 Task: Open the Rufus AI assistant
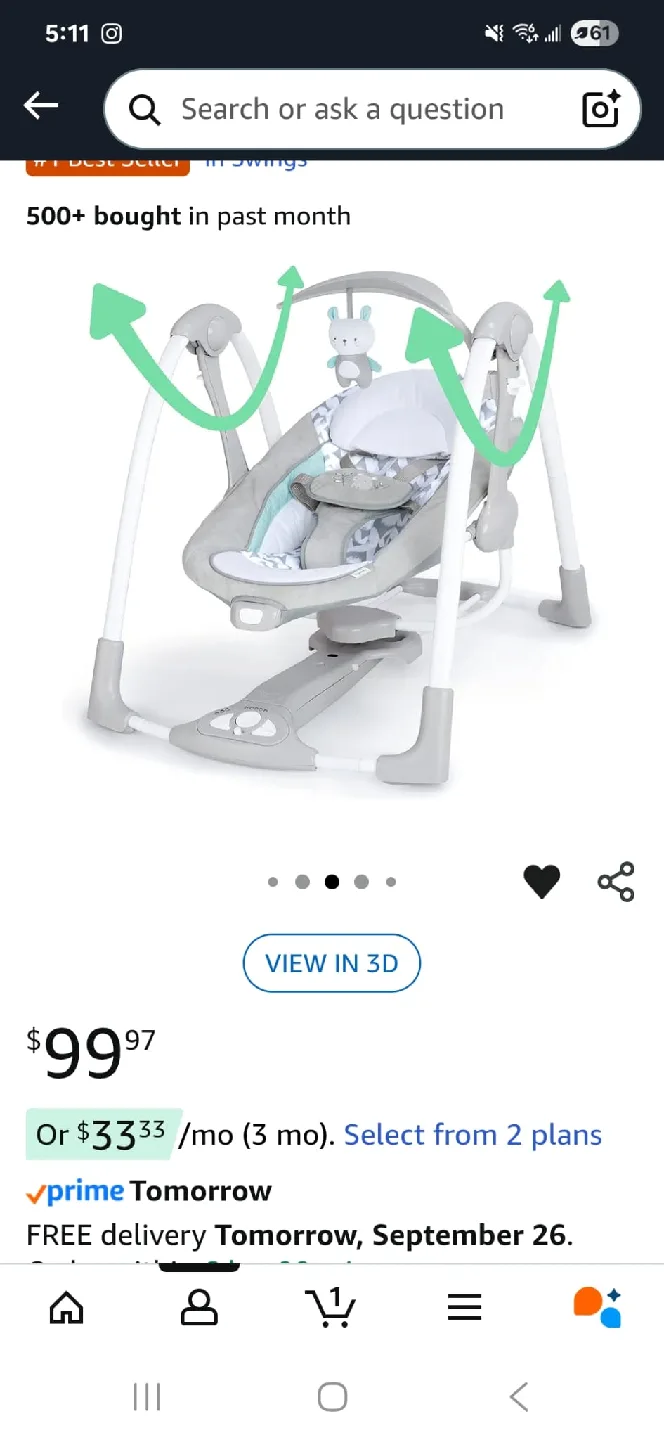coord(597,1307)
